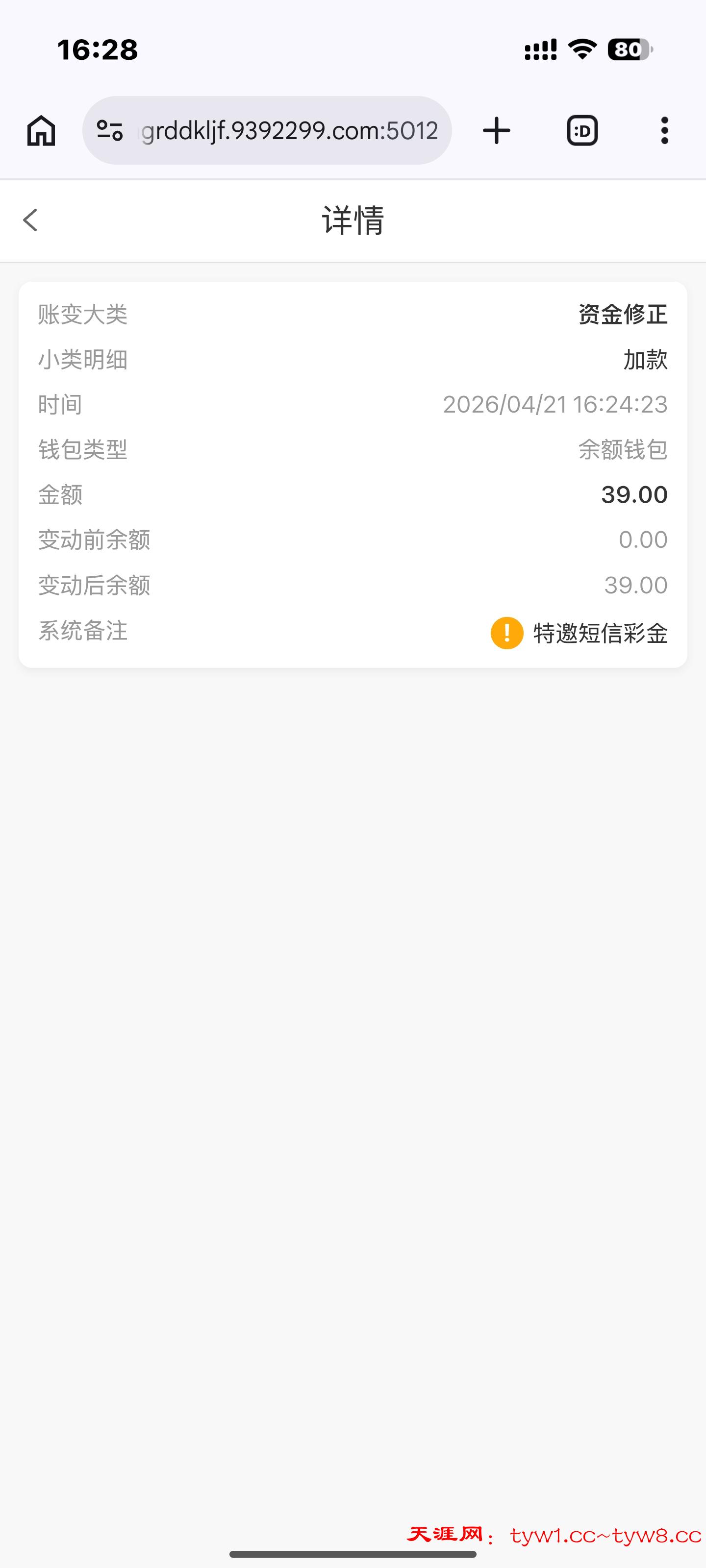The image size is (706, 1568).
Task: Tap the 余额钱包 wallet type value
Action: (623, 449)
